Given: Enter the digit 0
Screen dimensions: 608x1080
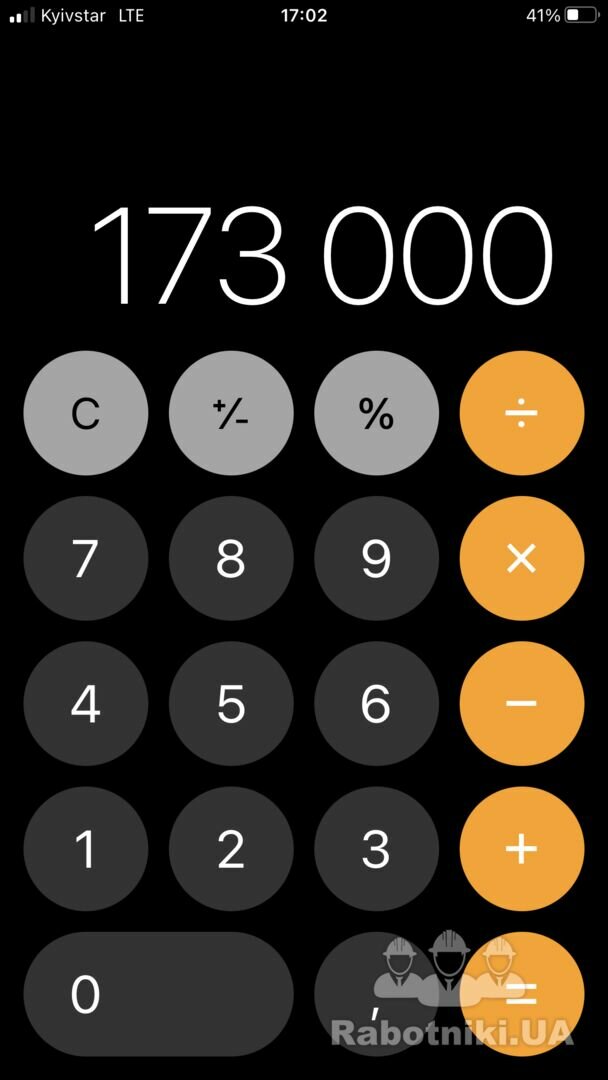Looking at the screenshot, I should 158,995.
